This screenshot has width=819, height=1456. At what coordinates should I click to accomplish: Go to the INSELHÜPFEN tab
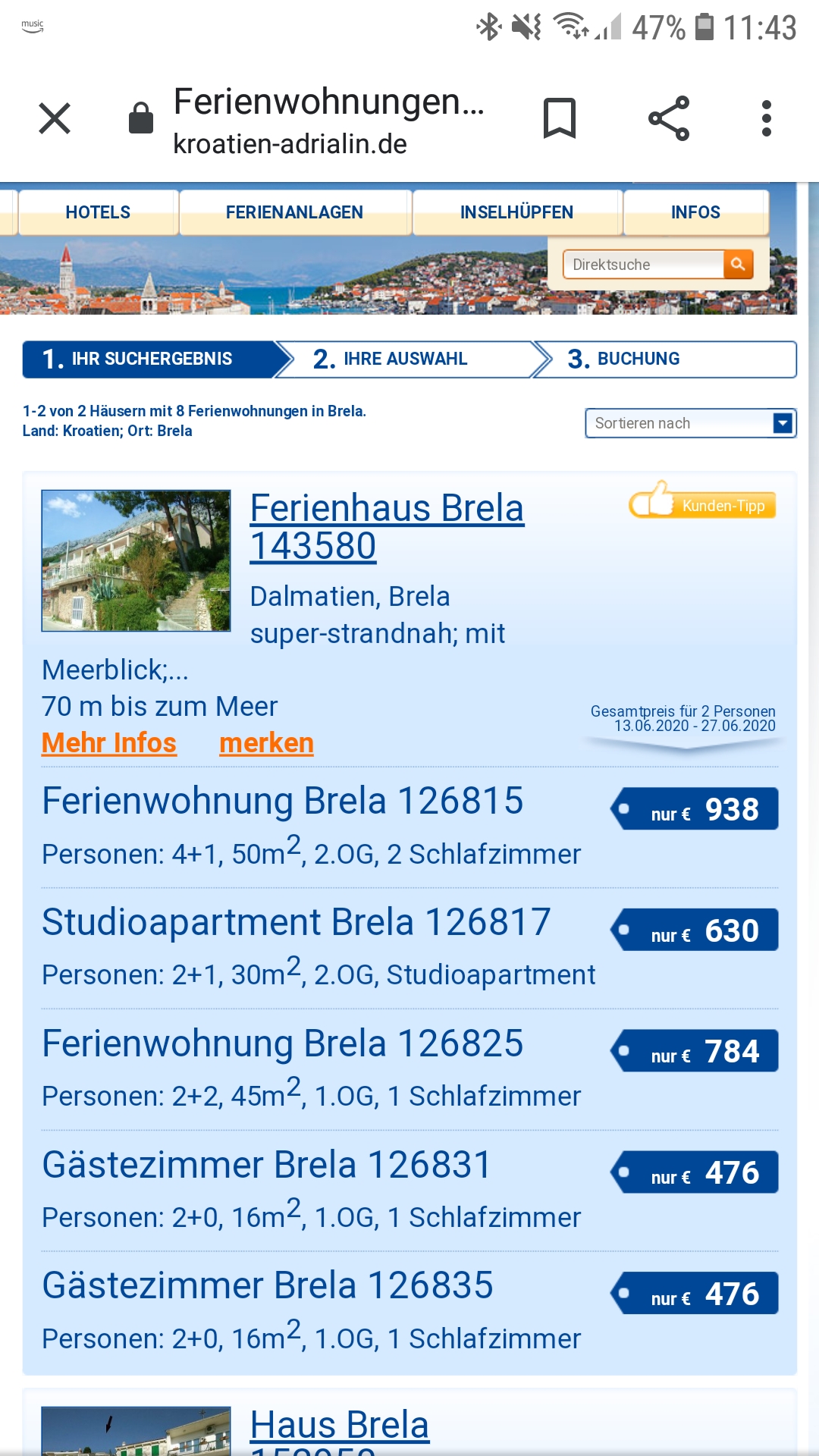coord(516,212)
